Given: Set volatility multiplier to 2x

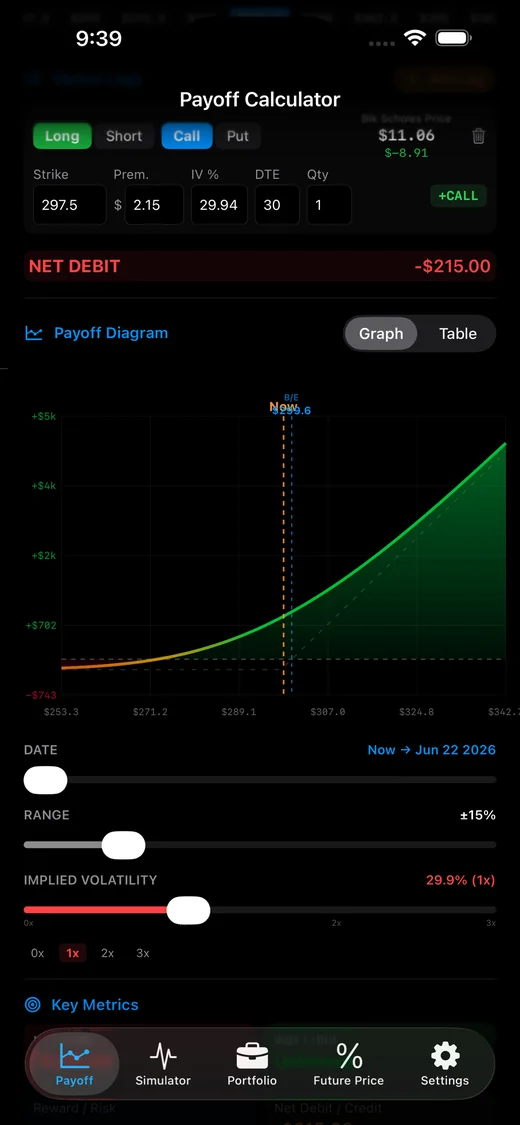Looking at the screenshot, I should tap(108, 954).
